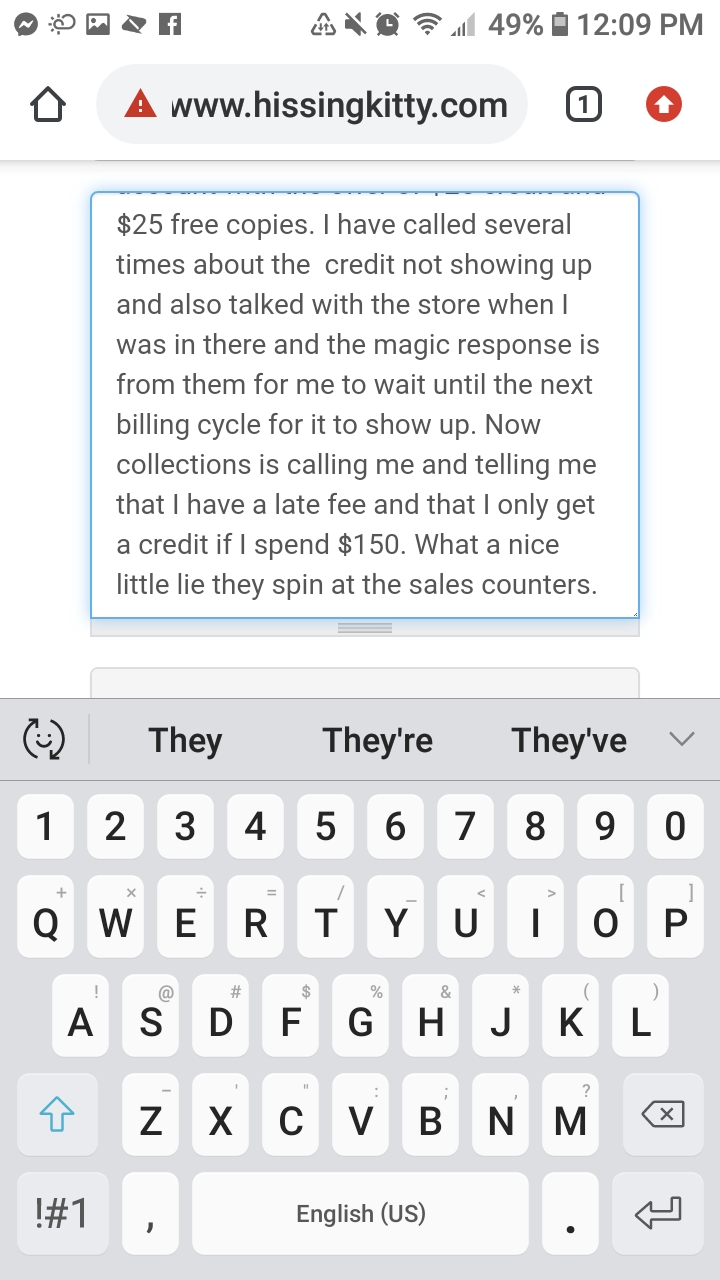
Task: Expand more word suggestions with the chevron
Action: [682, 740]
